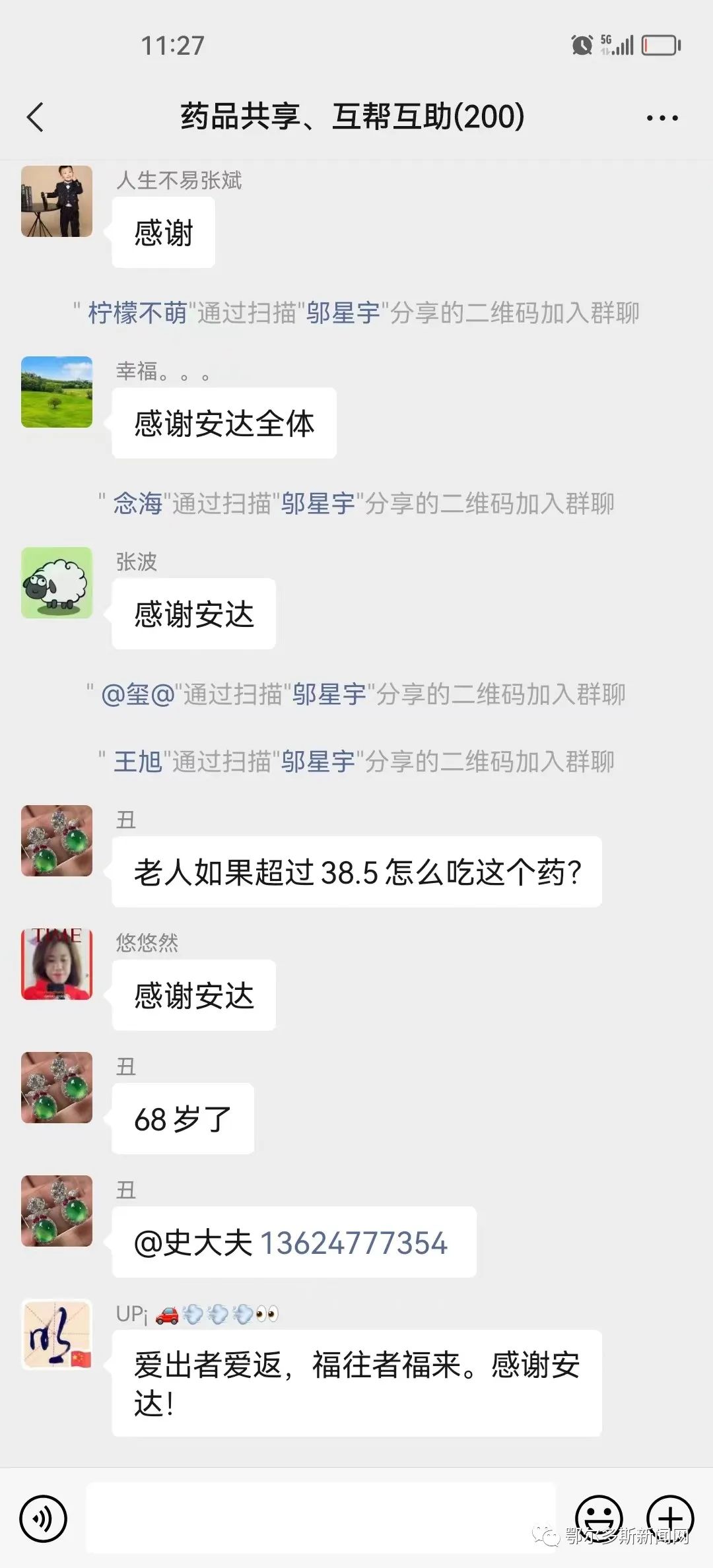Tap 柠檬不萌 in the join notice
The image size is (713, 1568).
[x=137, y=313]
